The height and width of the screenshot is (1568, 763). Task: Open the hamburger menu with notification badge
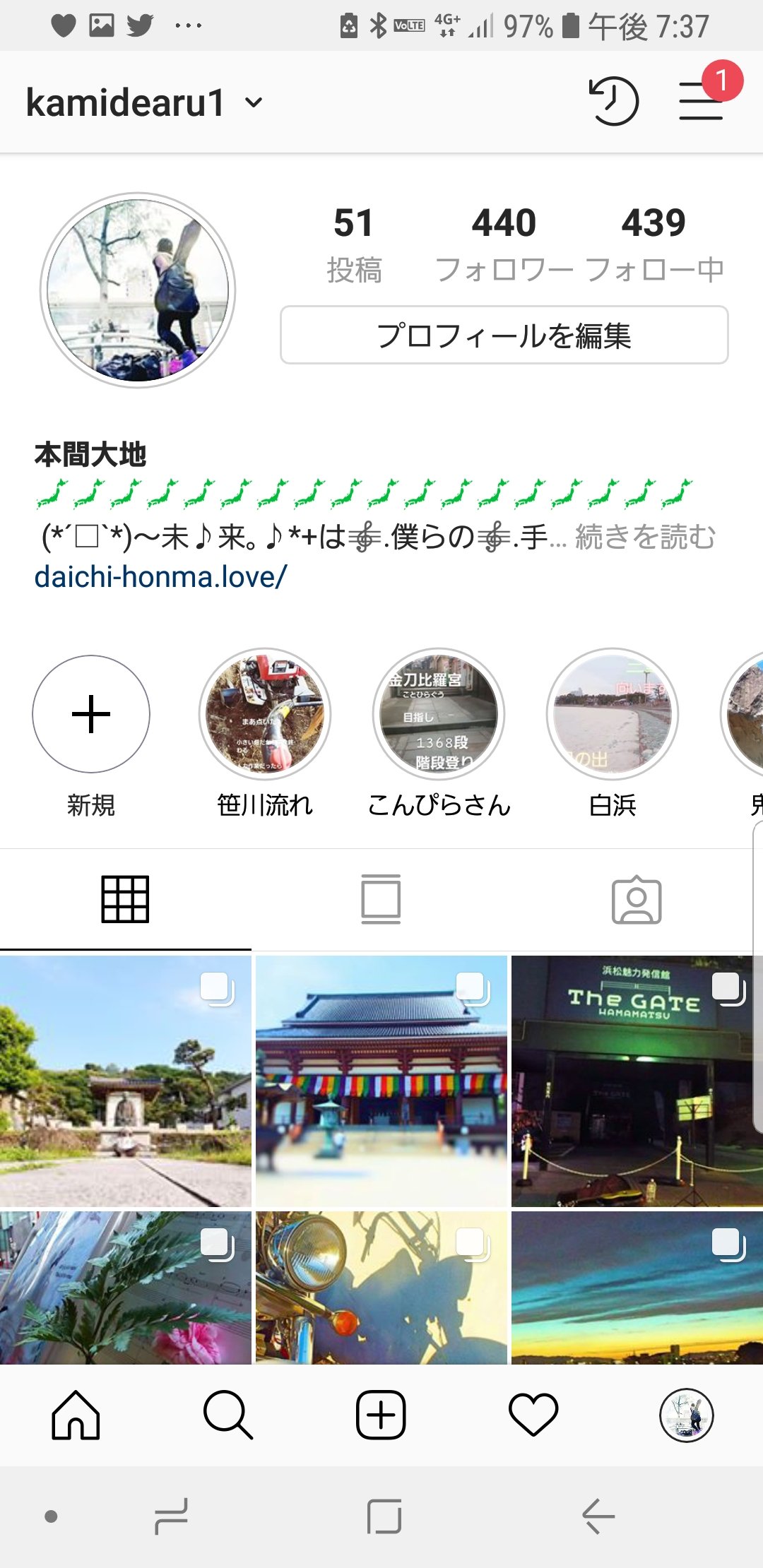pos(702,101)
